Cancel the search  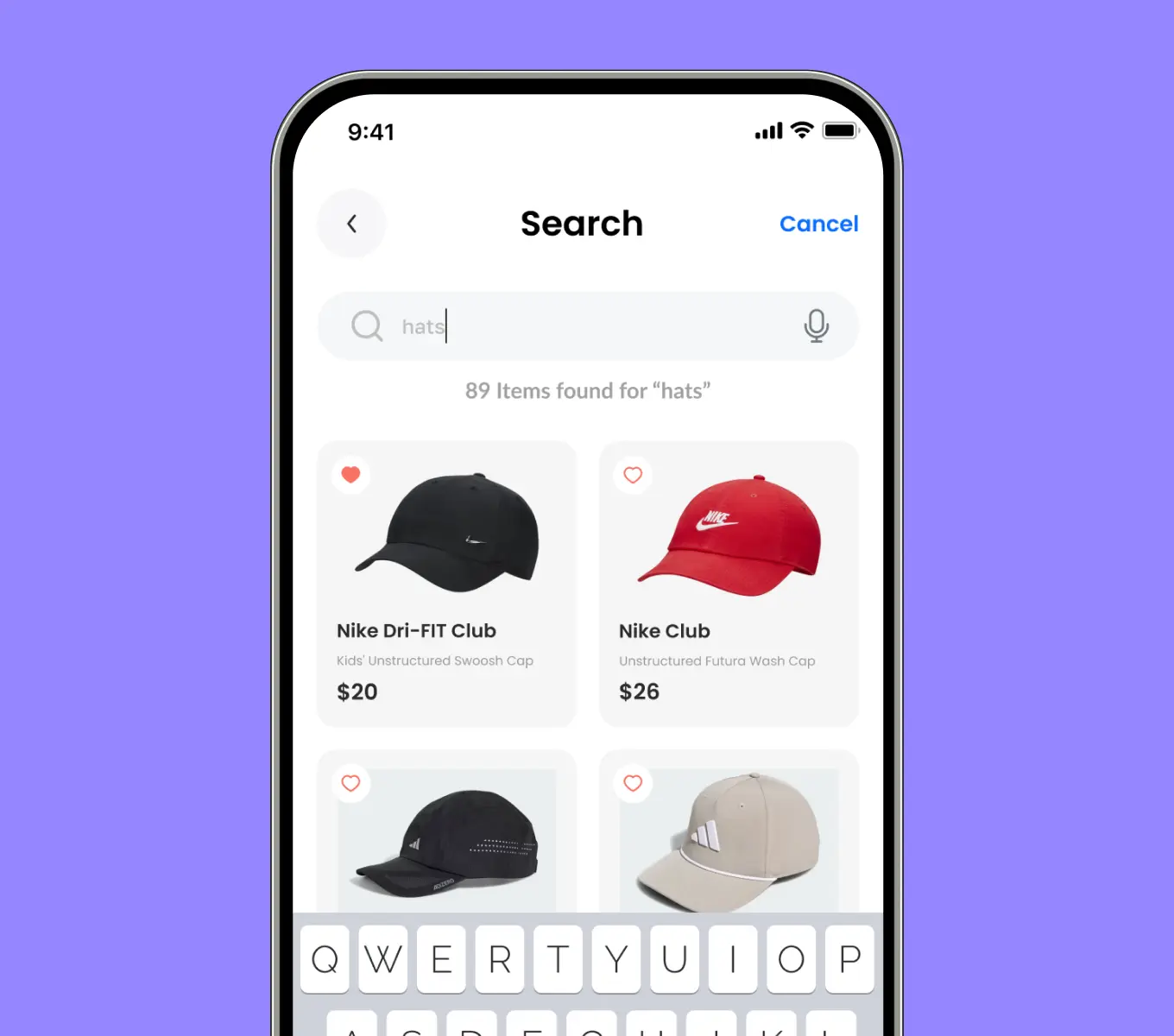[x=818, y=224]
